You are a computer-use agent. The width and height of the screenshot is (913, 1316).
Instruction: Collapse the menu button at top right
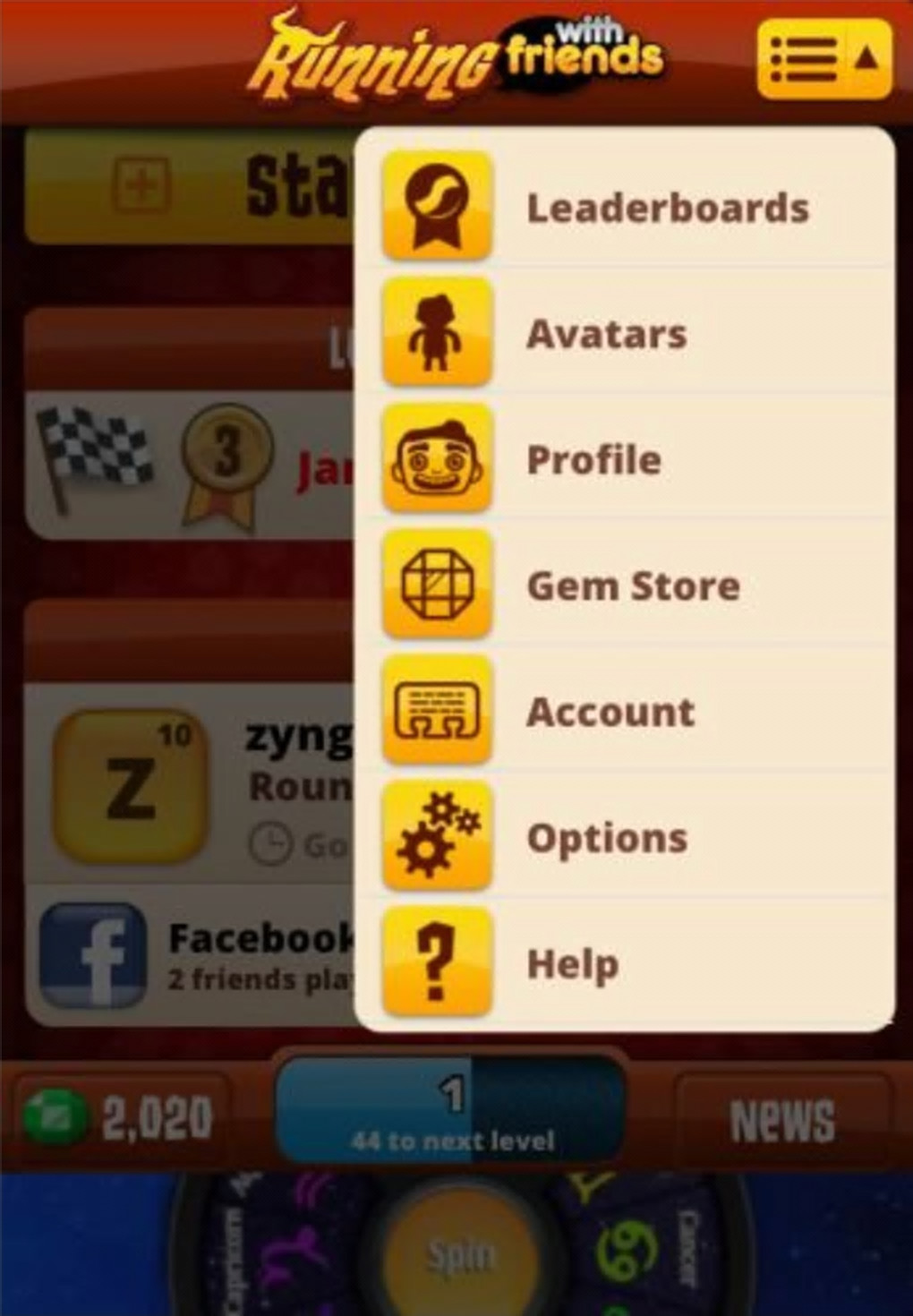tap(823, 59)
